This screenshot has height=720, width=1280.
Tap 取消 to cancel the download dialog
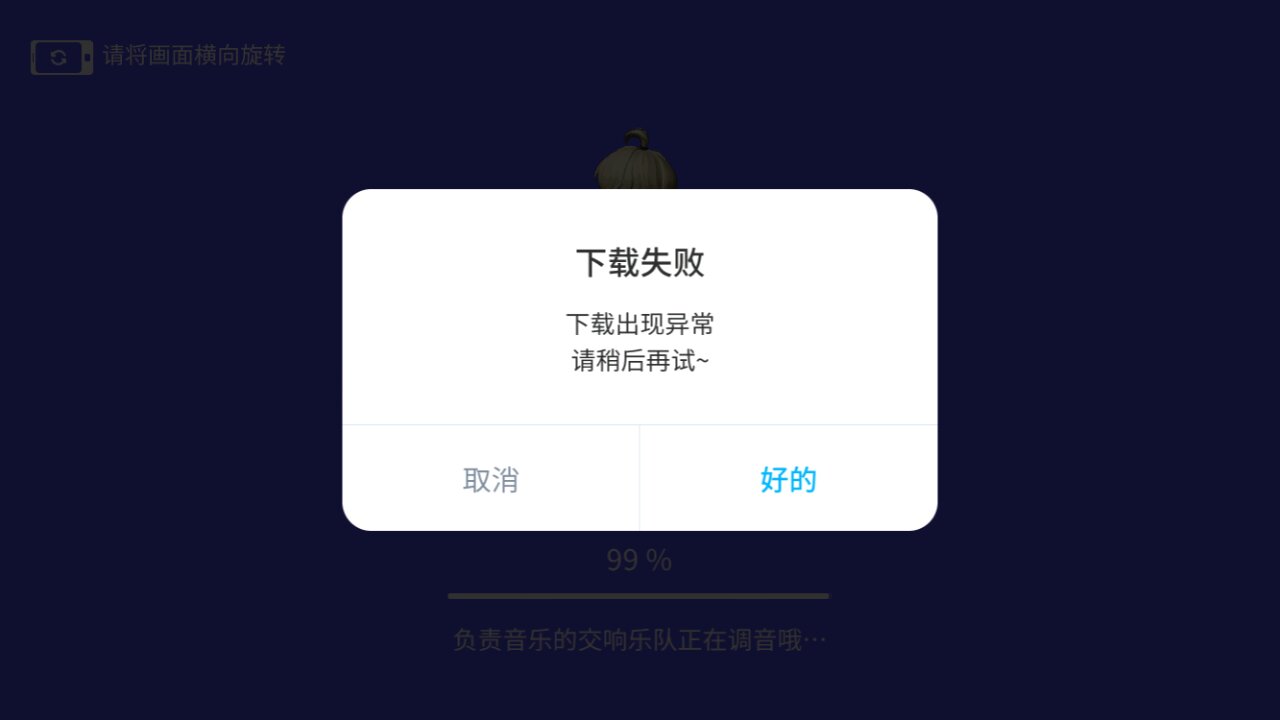pos(491,479)
